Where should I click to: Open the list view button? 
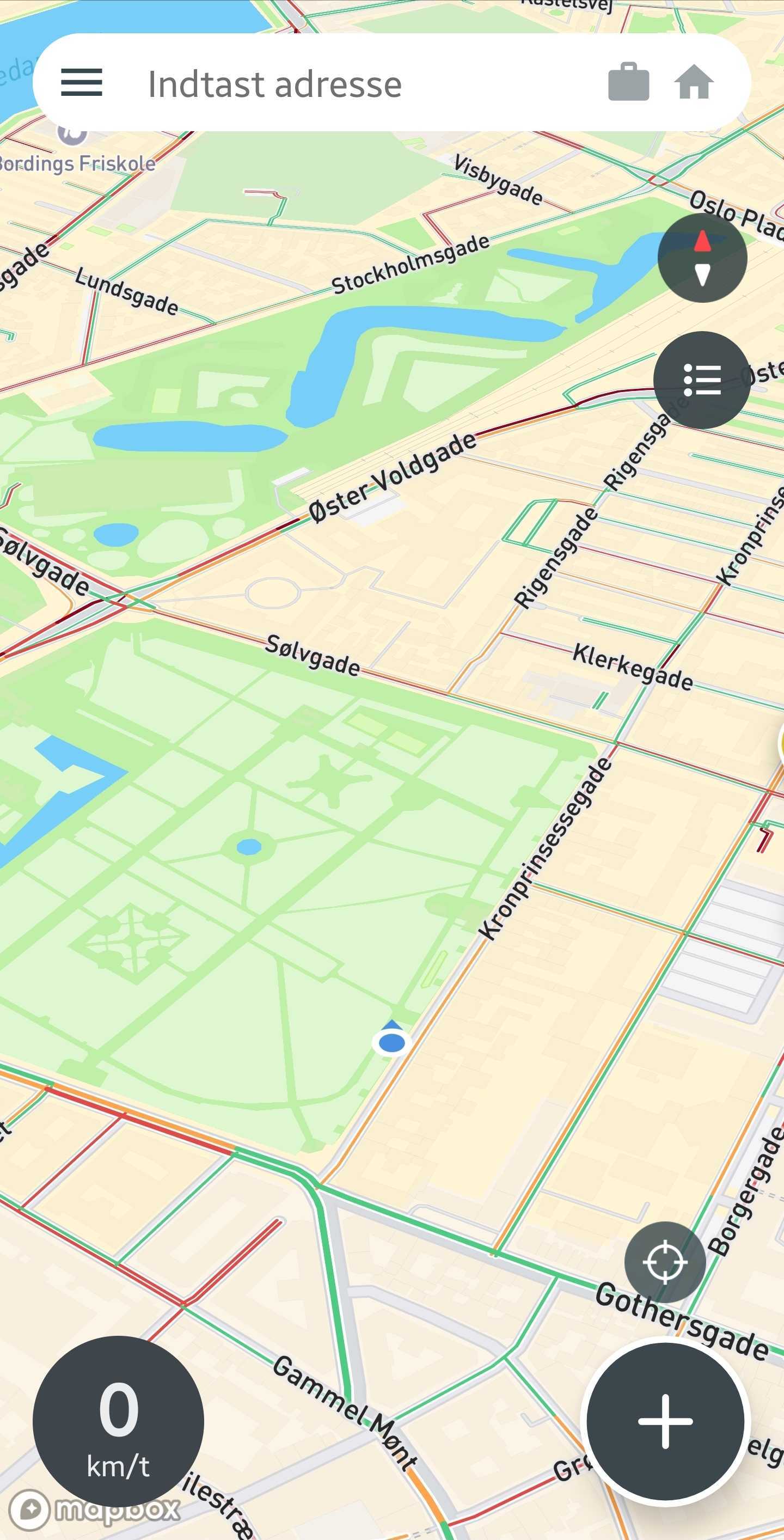coord(702,380)
